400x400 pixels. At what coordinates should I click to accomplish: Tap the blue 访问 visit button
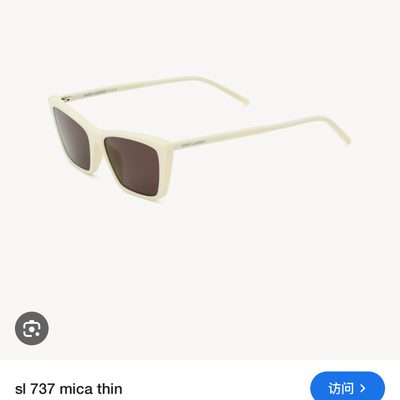tap(348, 387)
